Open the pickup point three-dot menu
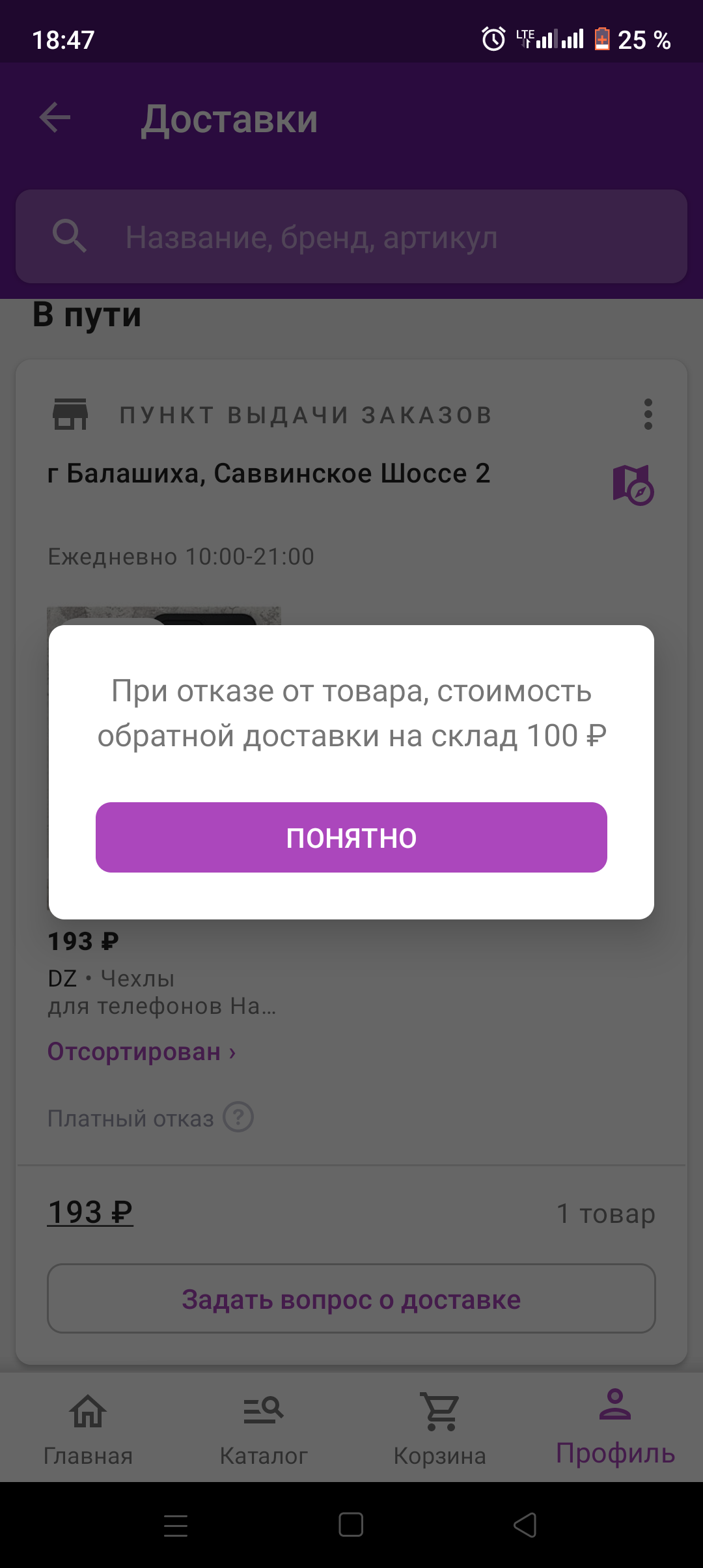 tap(648, 414)
